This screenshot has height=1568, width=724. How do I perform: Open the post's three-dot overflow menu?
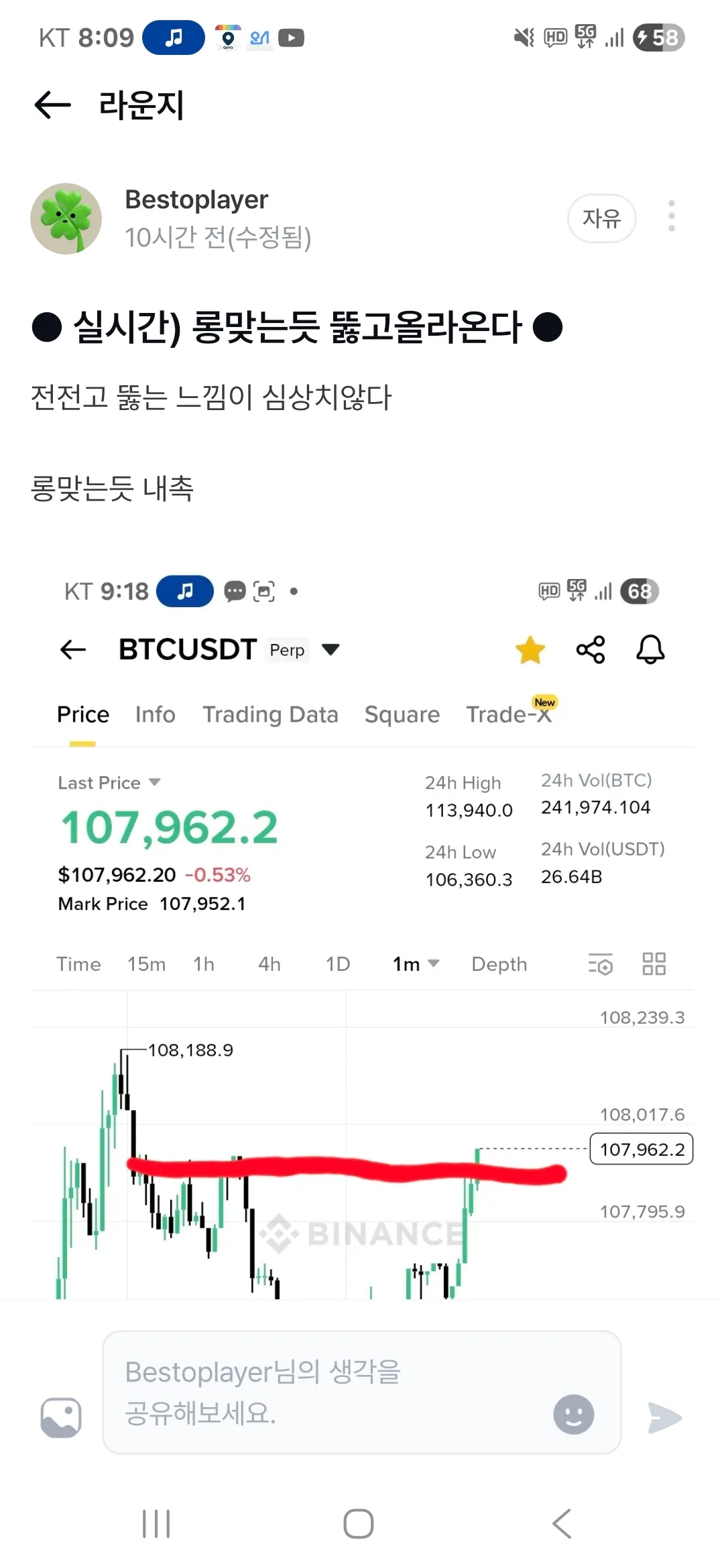[x=671, y=216]
